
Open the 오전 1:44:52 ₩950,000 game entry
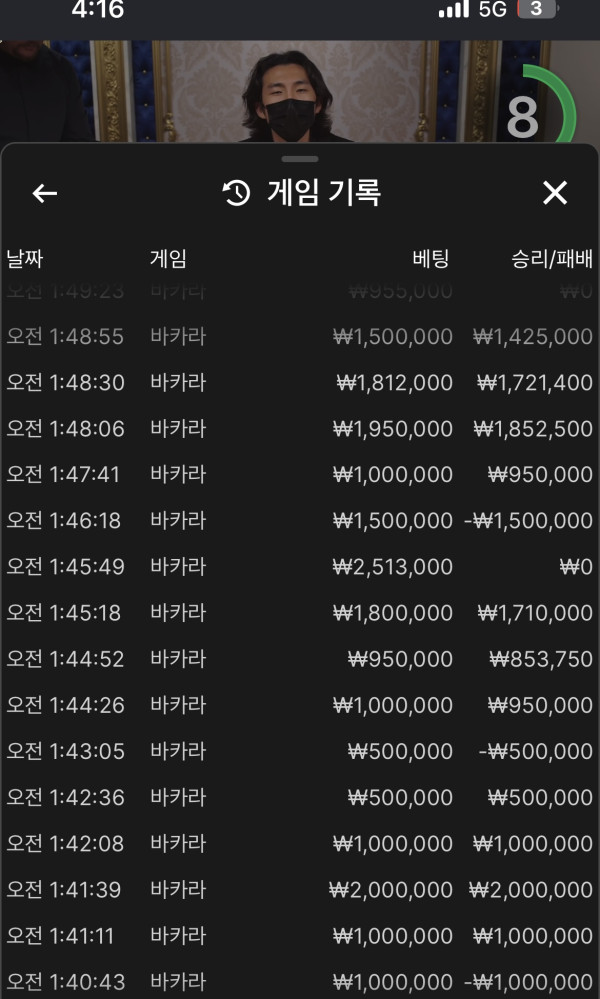(300, 659)
